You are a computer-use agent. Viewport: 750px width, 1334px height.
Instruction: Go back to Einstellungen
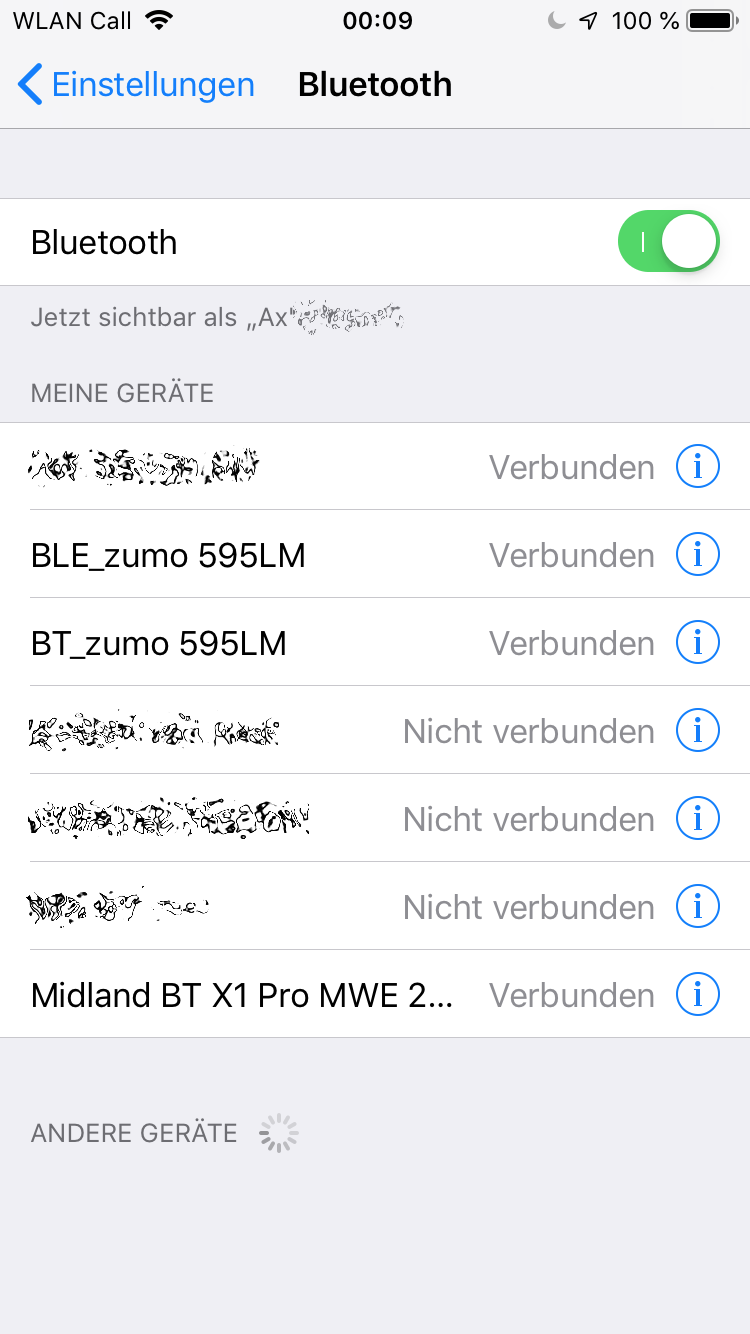coord(136,85)
